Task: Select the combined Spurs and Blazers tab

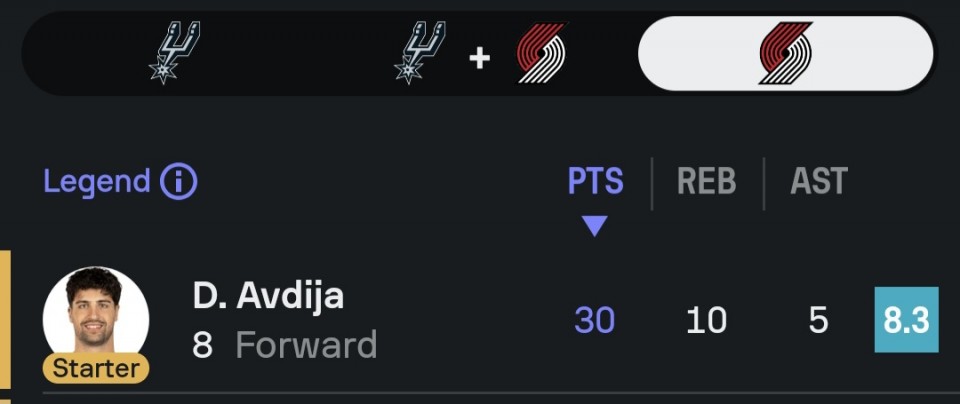Action: point(480,53)
